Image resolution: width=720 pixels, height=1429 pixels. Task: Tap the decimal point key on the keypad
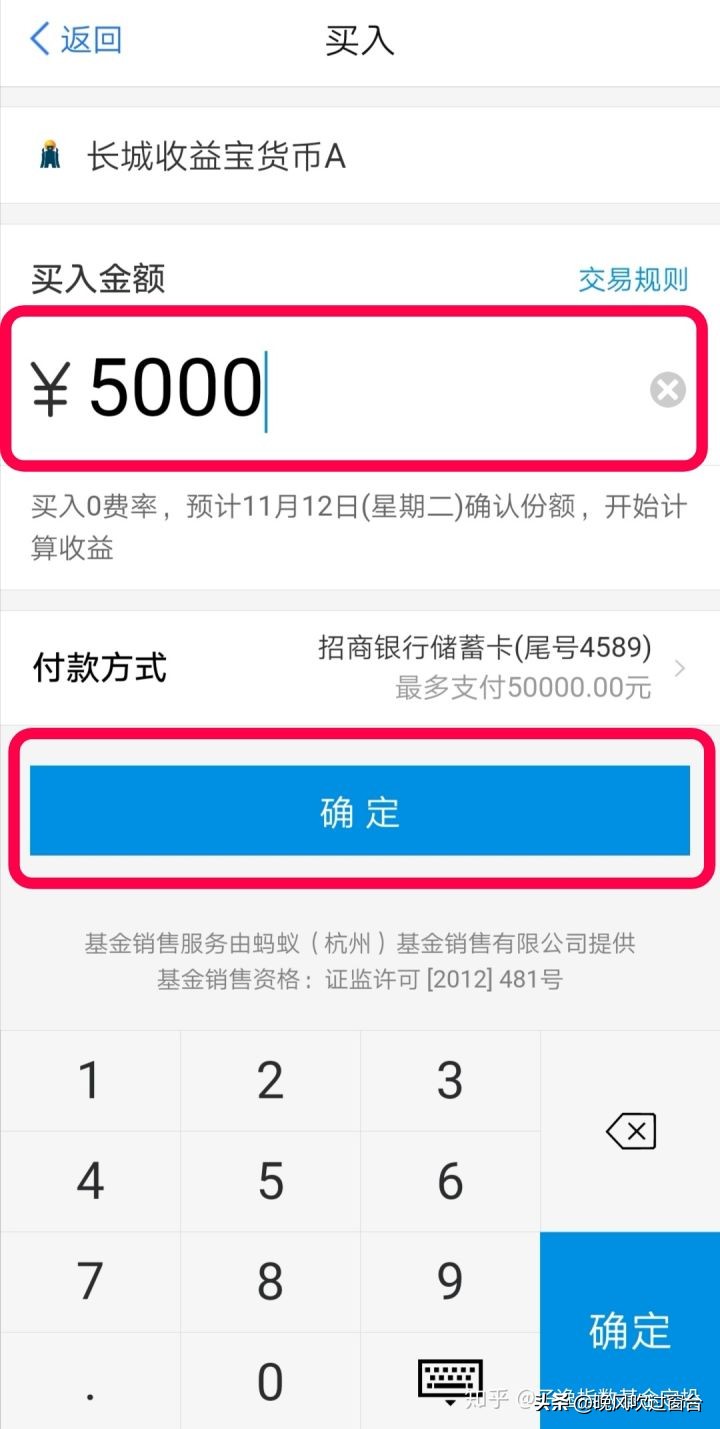[89, 1380]
